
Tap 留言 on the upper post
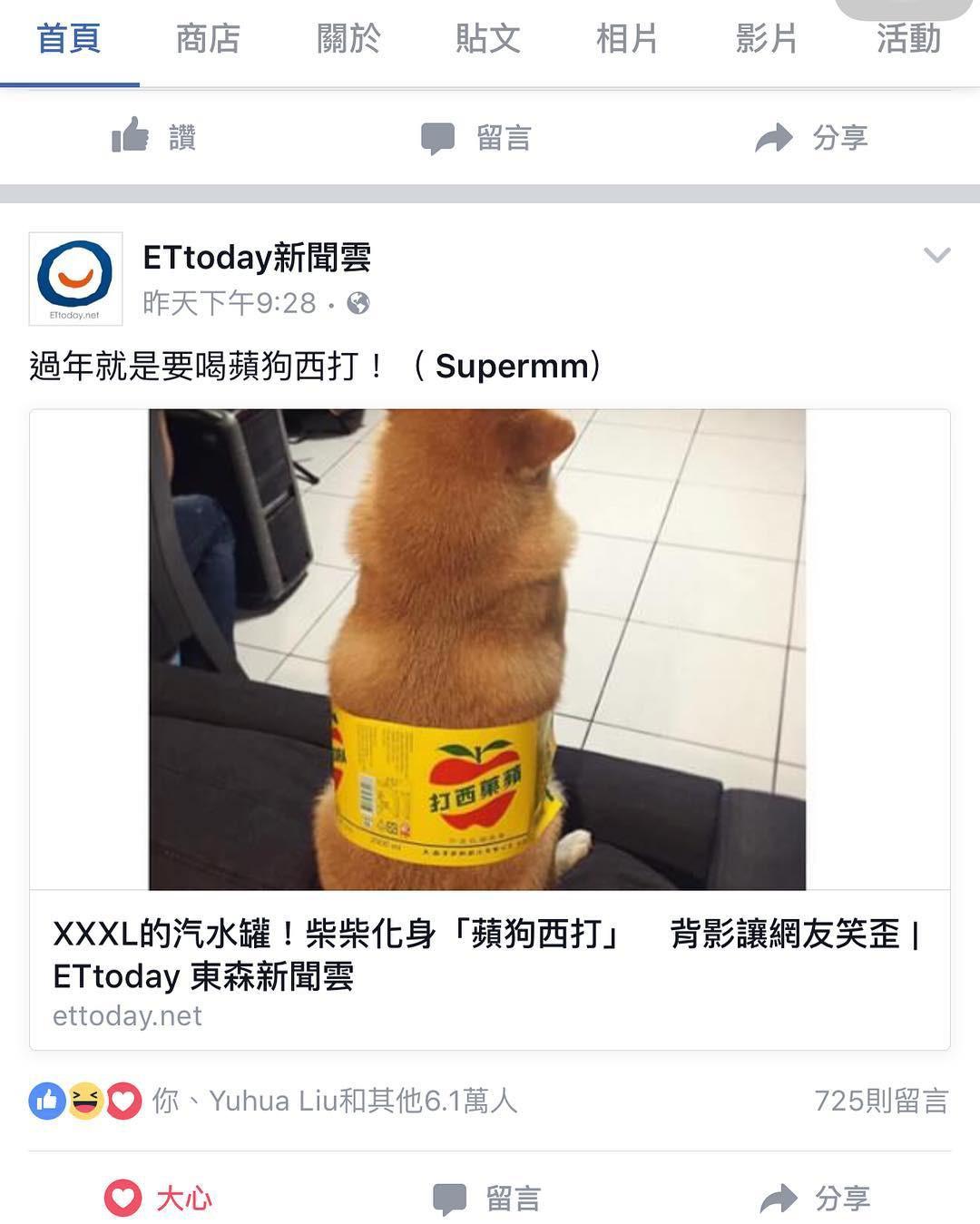pyautogui.click(x=476, y=138)
